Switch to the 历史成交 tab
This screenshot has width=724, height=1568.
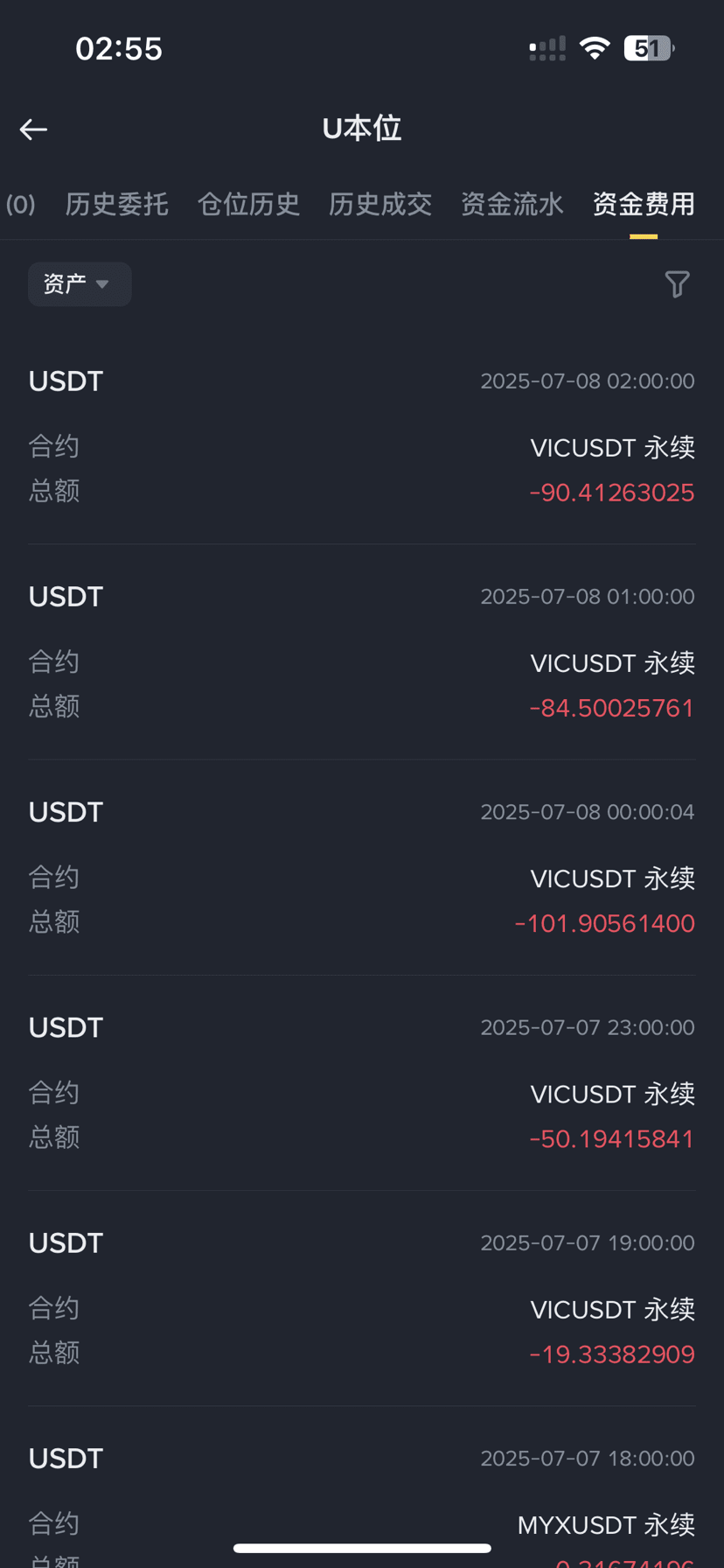pos(380,205)
